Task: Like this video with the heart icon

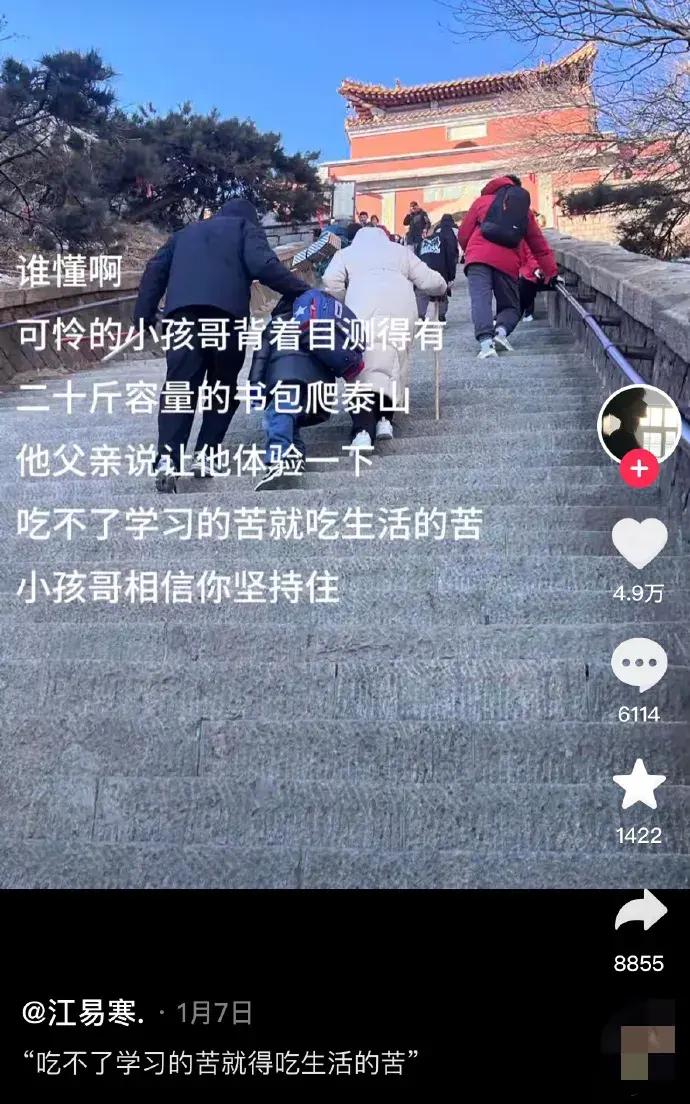Action: [x=639, y=543]
